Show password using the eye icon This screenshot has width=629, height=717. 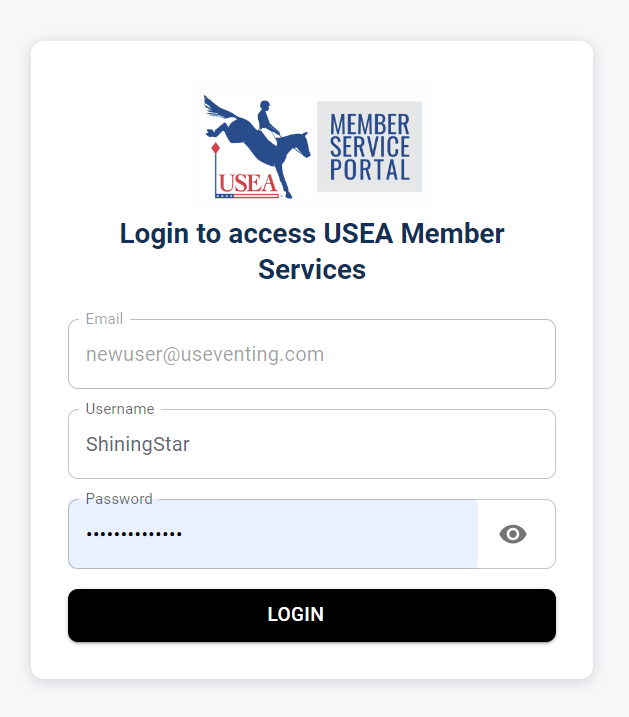(x=513, y=534)
